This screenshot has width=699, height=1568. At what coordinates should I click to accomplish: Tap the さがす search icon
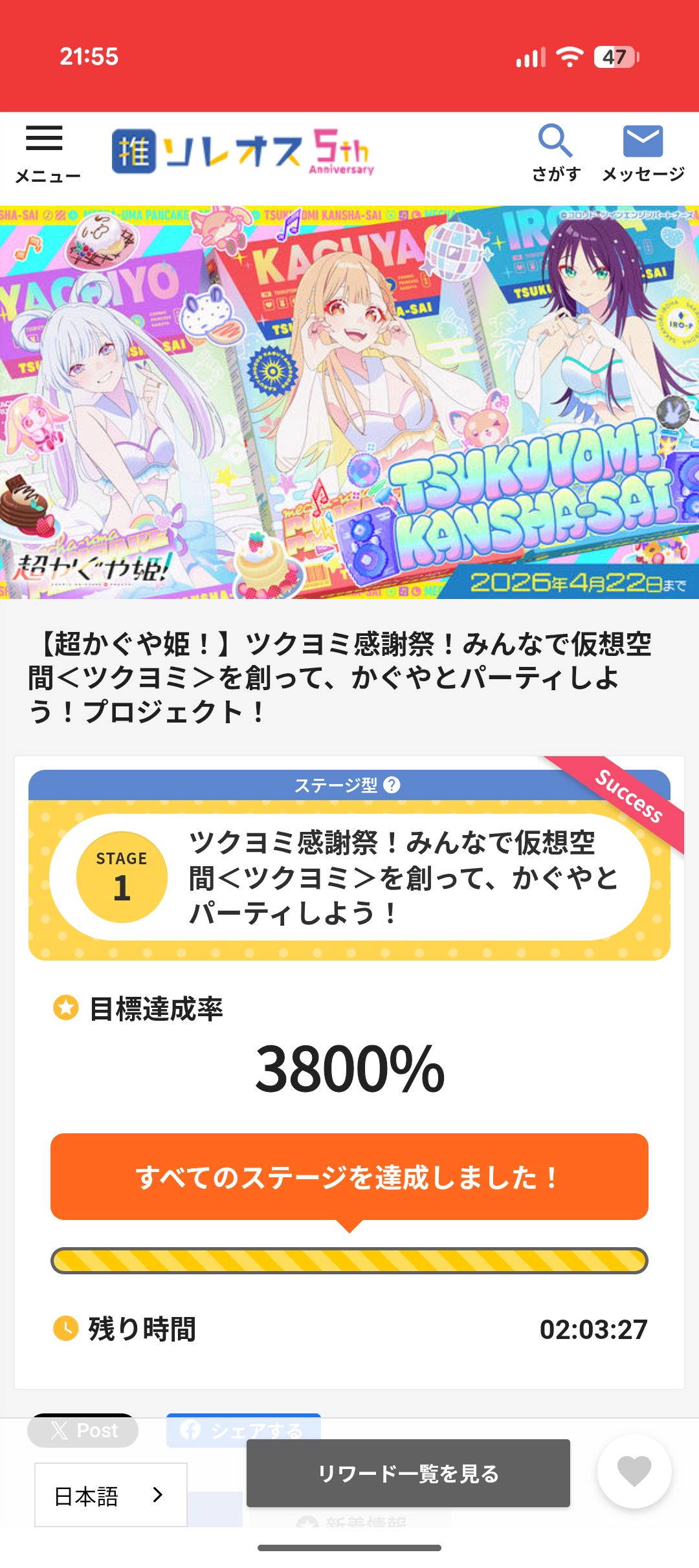pyautogui.click(x=556, y=153)
